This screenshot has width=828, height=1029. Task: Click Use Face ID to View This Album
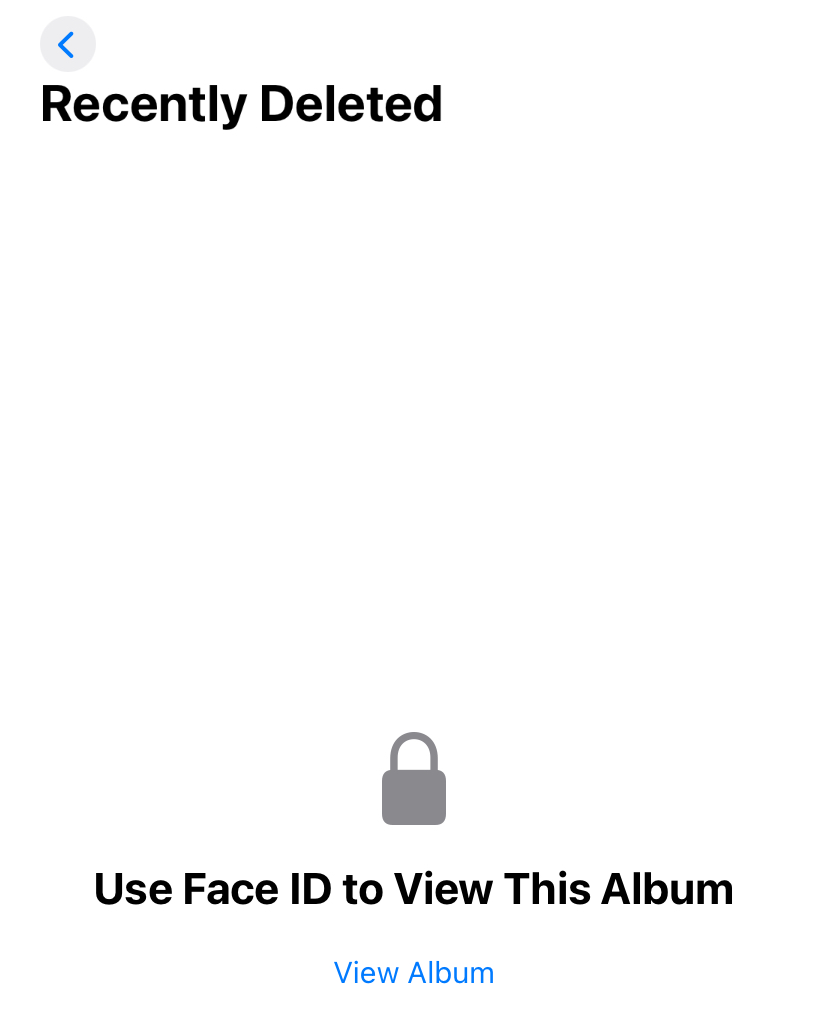[x=414, y=888]
